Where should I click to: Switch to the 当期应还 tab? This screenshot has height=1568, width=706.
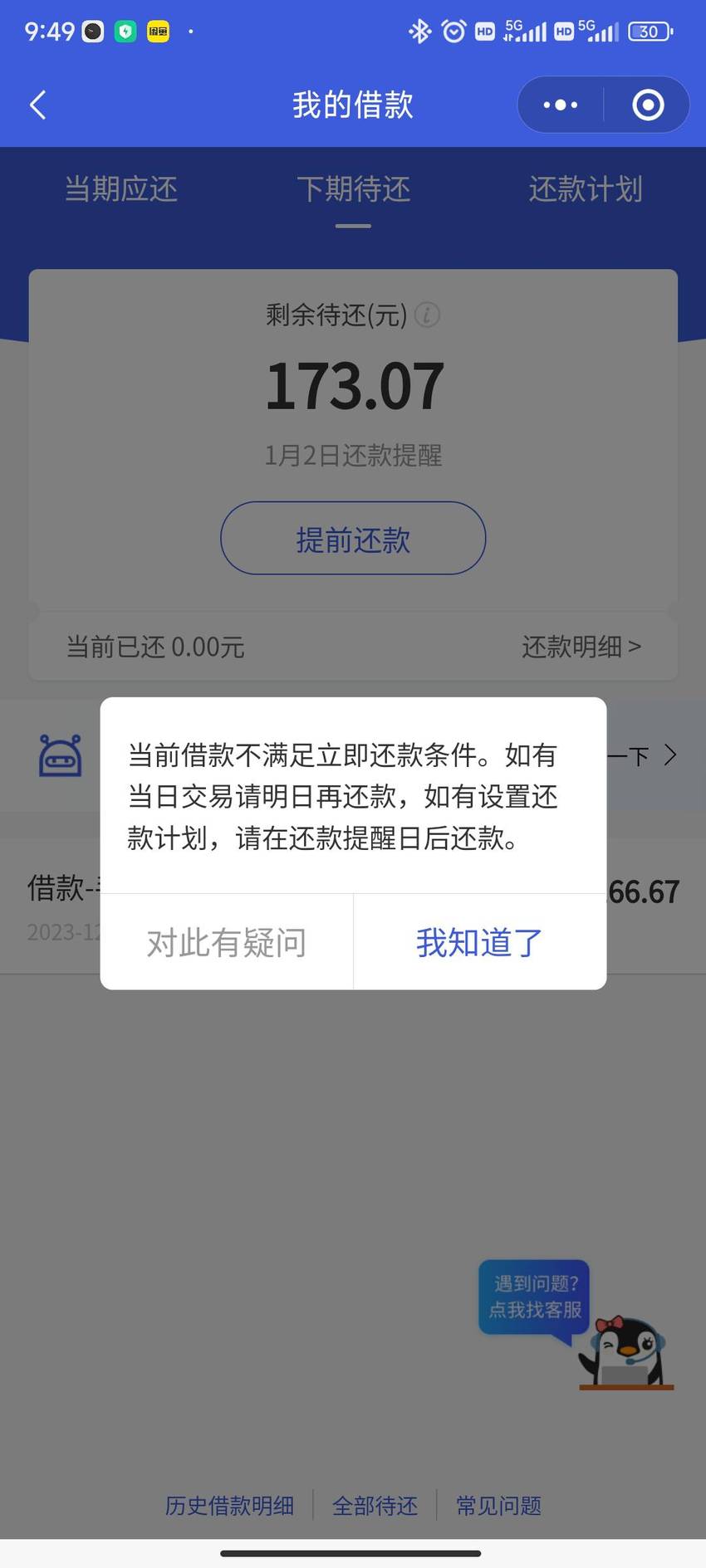[x=121, y=189]
